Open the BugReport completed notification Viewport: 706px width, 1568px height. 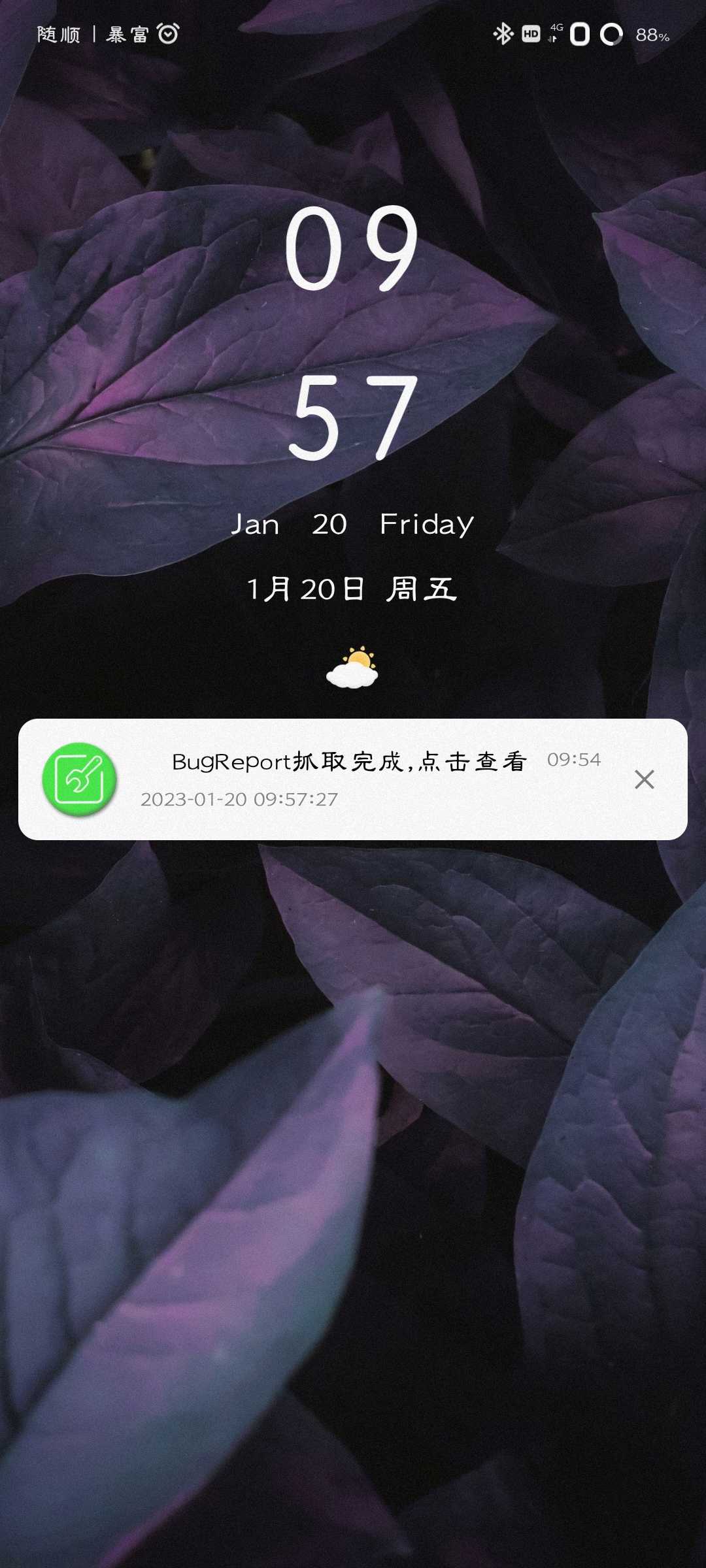coord(348,779)
